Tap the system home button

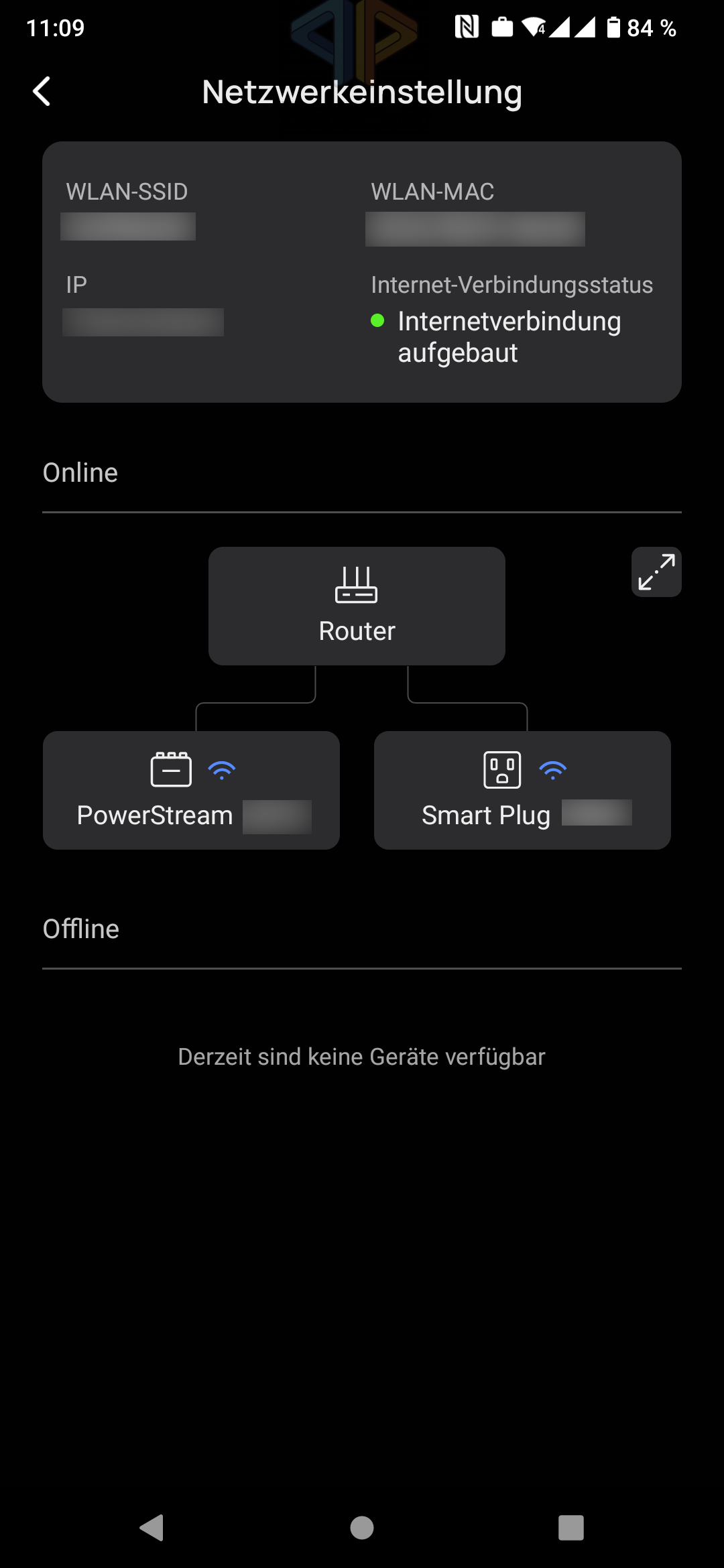pos(362,1528)
